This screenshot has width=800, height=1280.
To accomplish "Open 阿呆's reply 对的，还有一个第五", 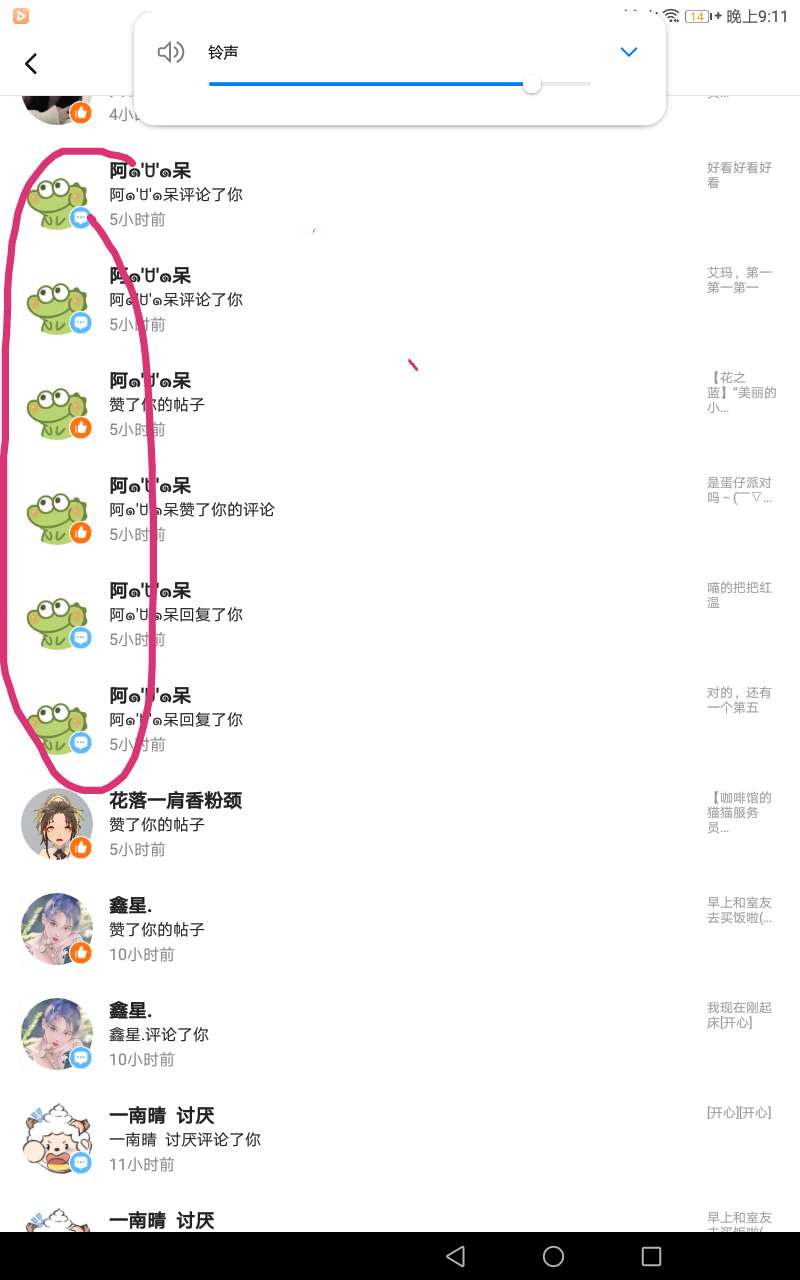I will pos(400,720).
